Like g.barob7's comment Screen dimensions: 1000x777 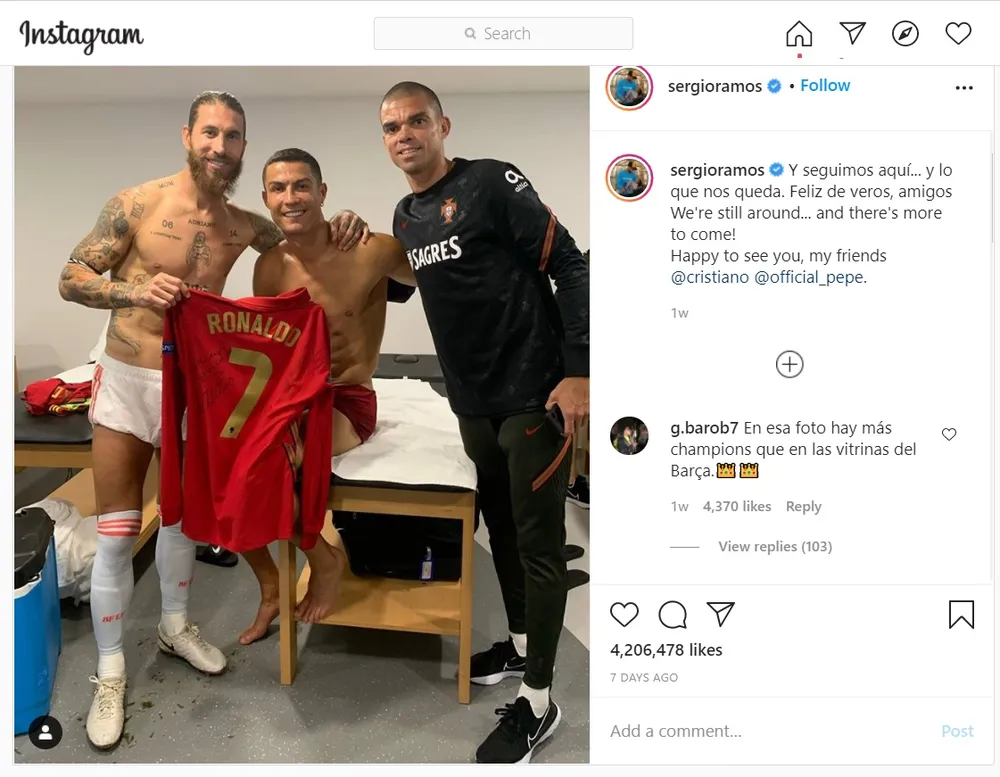pyautogui.click(x=949, y=434)
